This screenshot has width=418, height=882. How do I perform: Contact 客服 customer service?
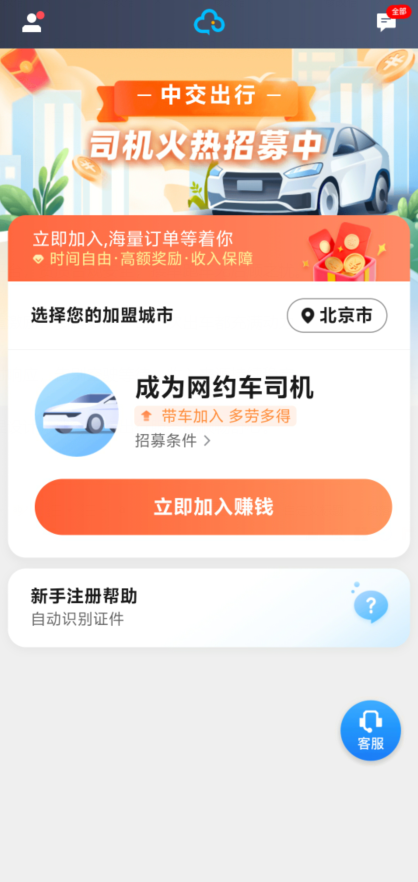(x=371, y=730)
